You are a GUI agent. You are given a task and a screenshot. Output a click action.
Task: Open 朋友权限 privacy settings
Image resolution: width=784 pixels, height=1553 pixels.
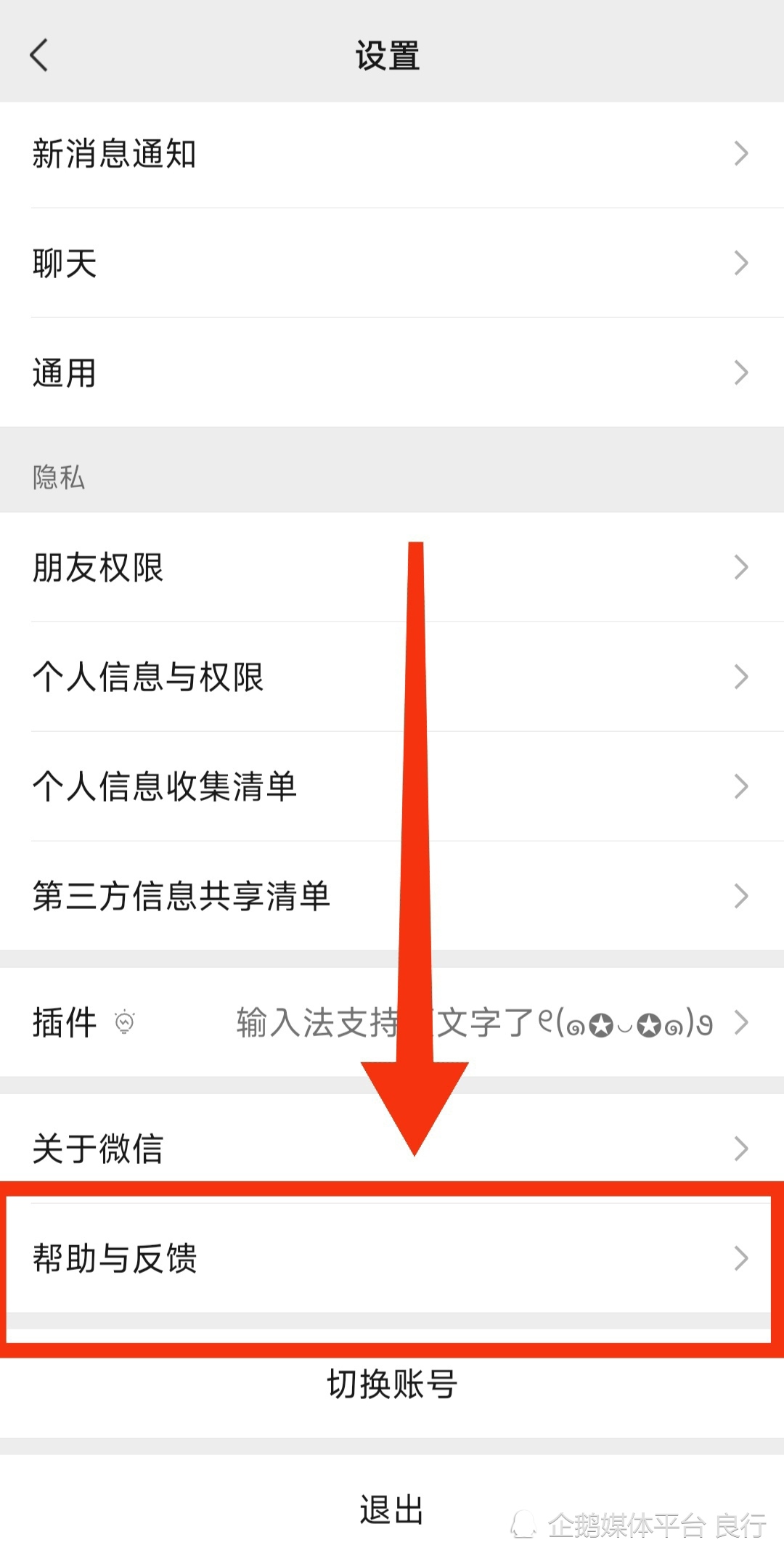[392, 567]
